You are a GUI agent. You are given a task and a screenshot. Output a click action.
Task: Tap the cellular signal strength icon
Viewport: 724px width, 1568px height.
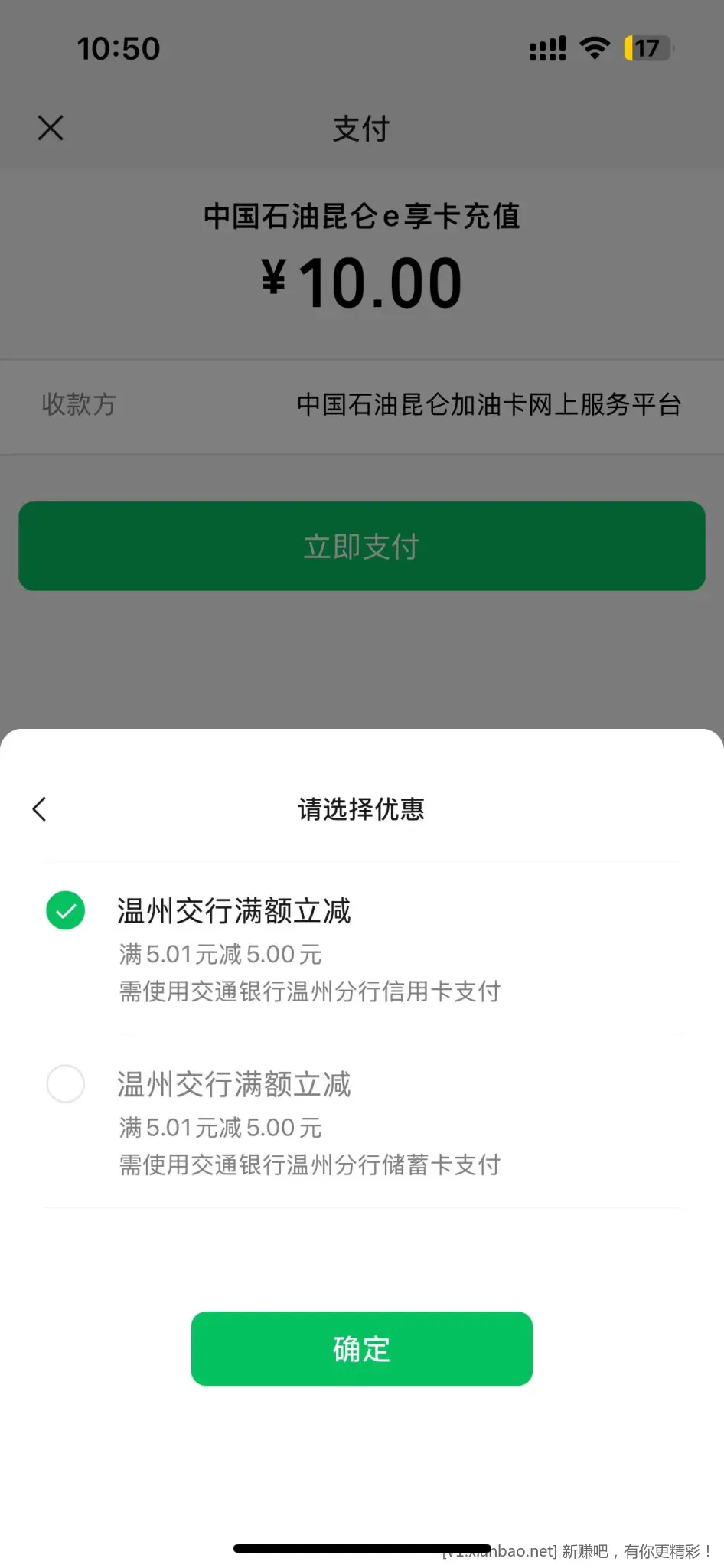546,47
